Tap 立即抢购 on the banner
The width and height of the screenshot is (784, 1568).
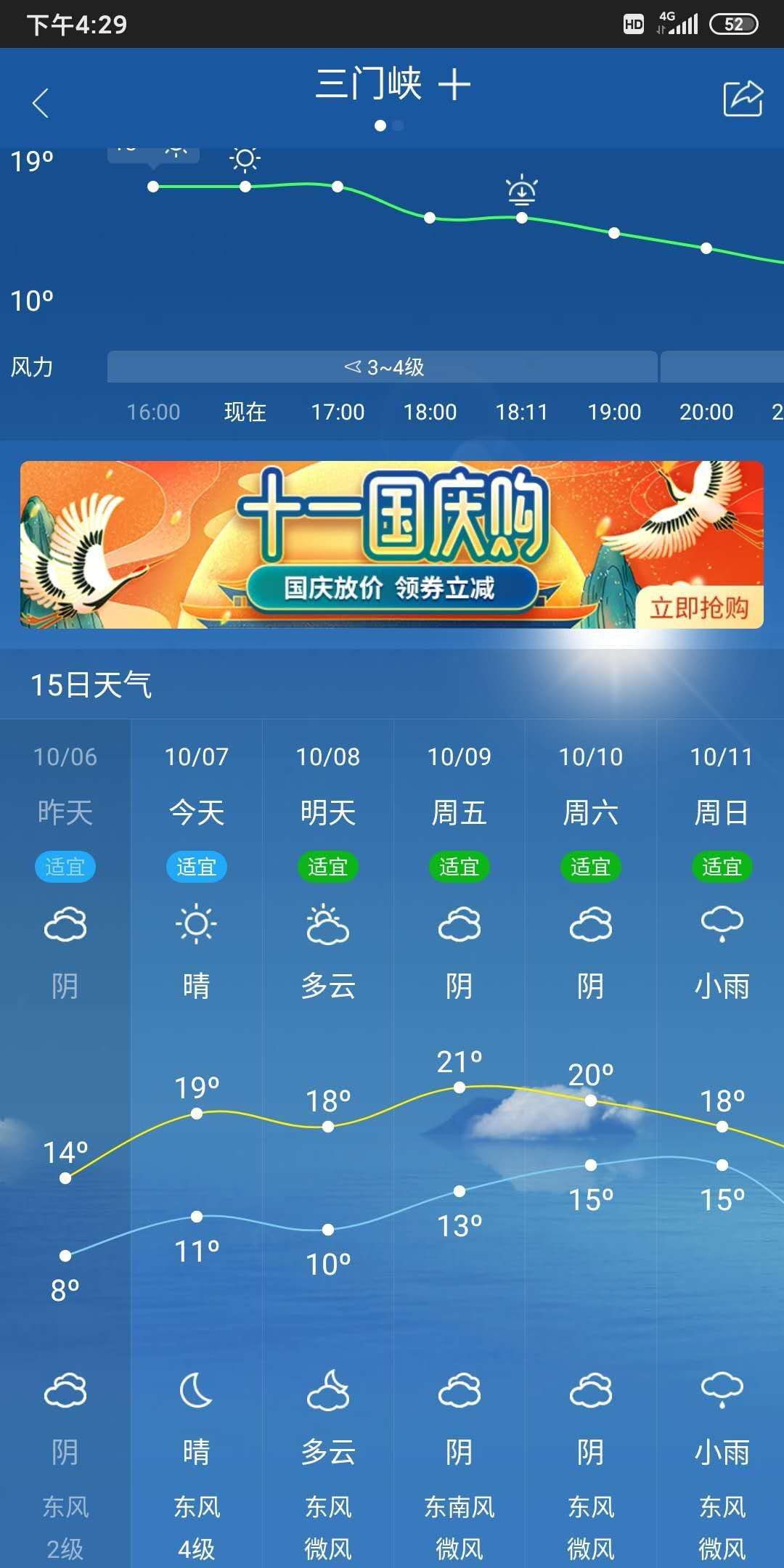[x=698, y=607]
